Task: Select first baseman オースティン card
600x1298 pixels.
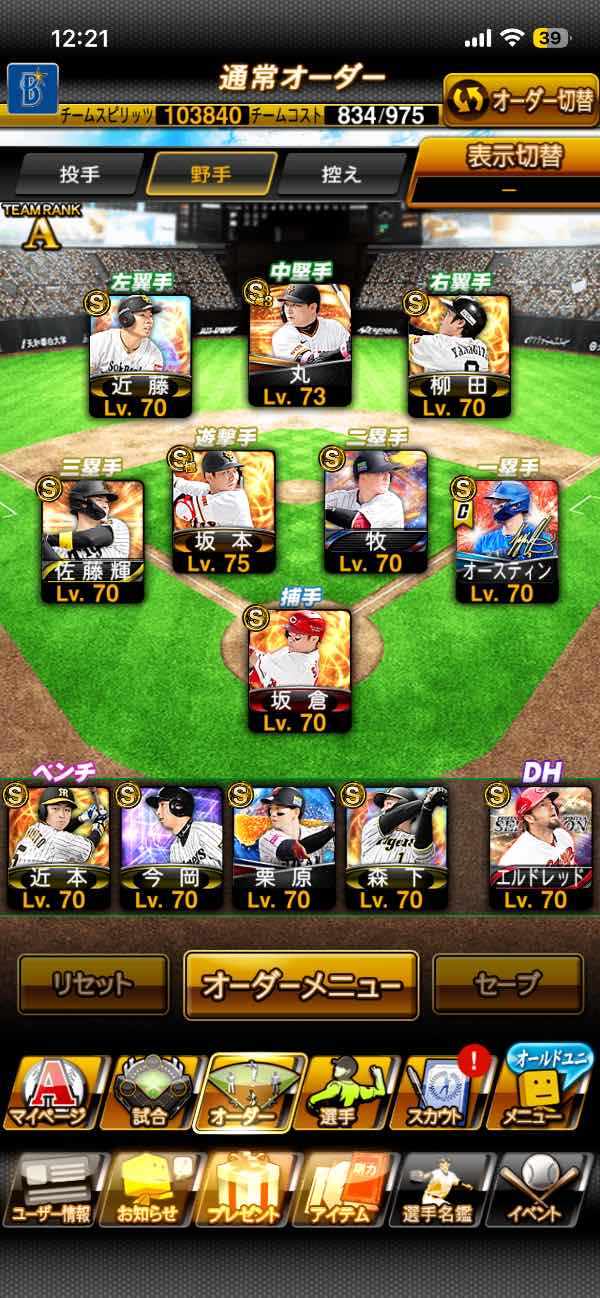Action: (x=508, y=541)
